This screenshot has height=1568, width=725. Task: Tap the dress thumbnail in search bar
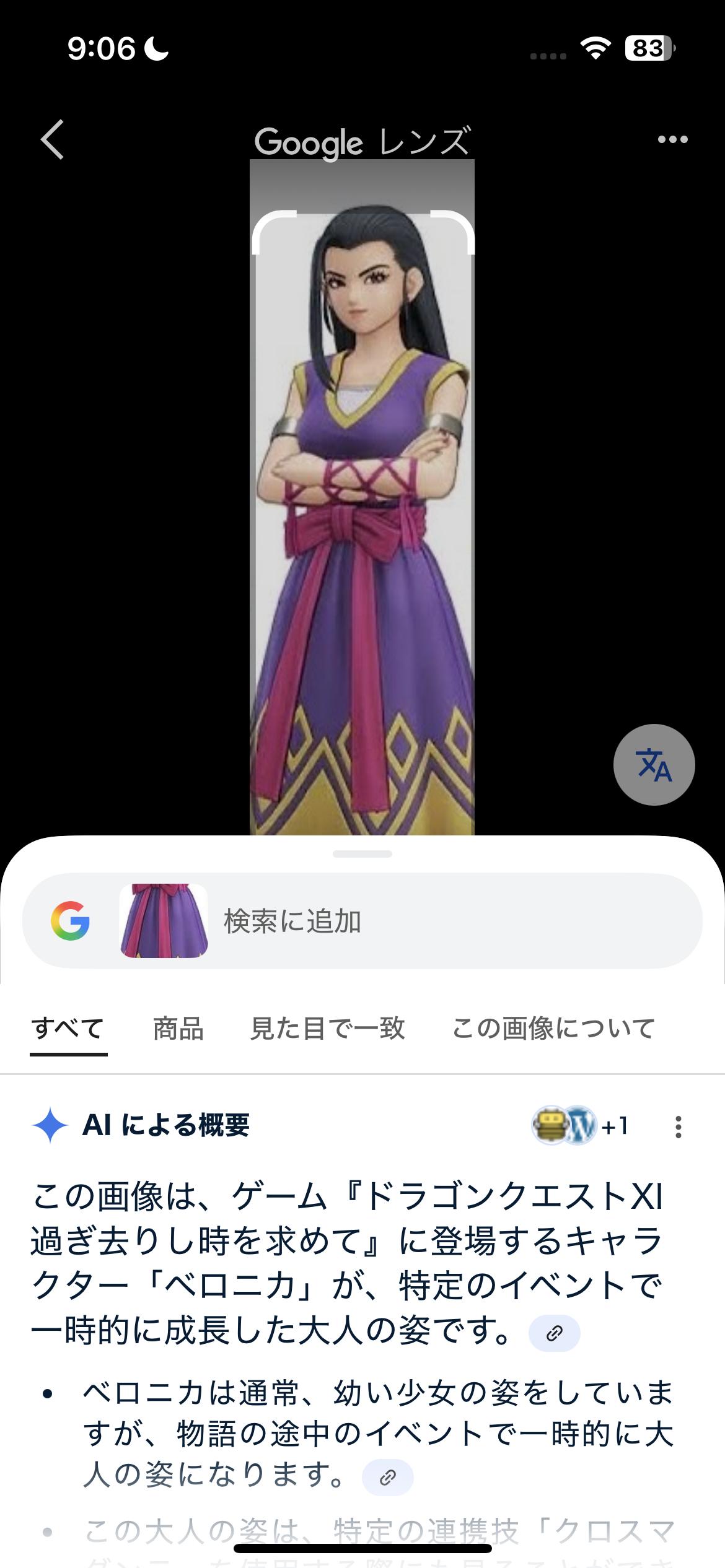[163, 921]
